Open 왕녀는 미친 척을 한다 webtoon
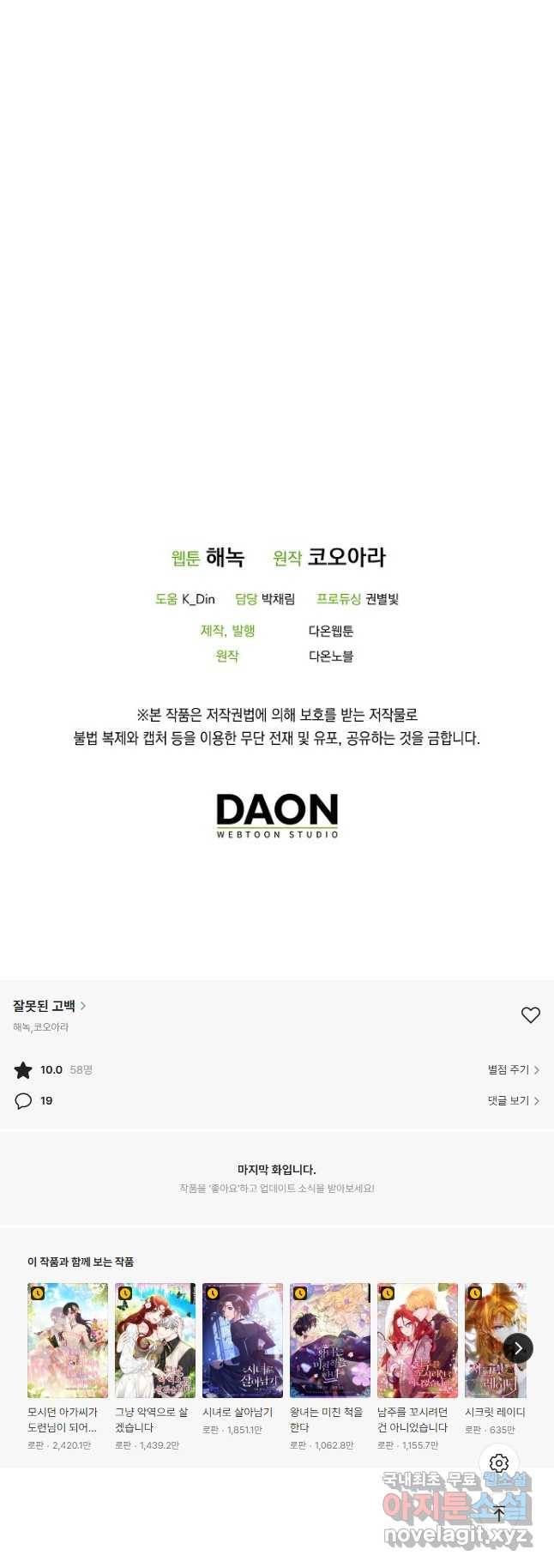Image resolution: width=554 pixels, height=1568 pixels. pos(330,1341)
